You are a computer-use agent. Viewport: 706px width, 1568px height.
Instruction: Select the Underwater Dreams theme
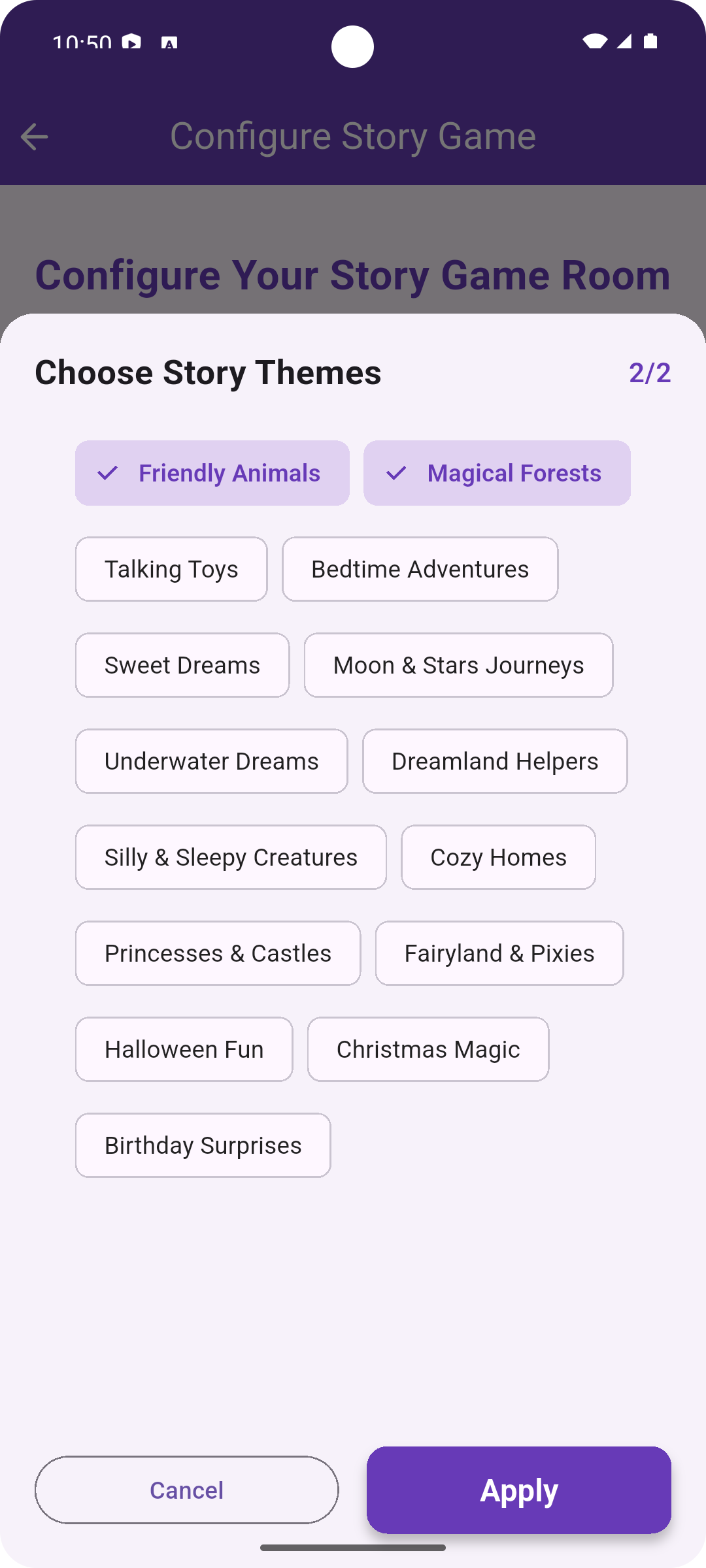tap(211, 761)
